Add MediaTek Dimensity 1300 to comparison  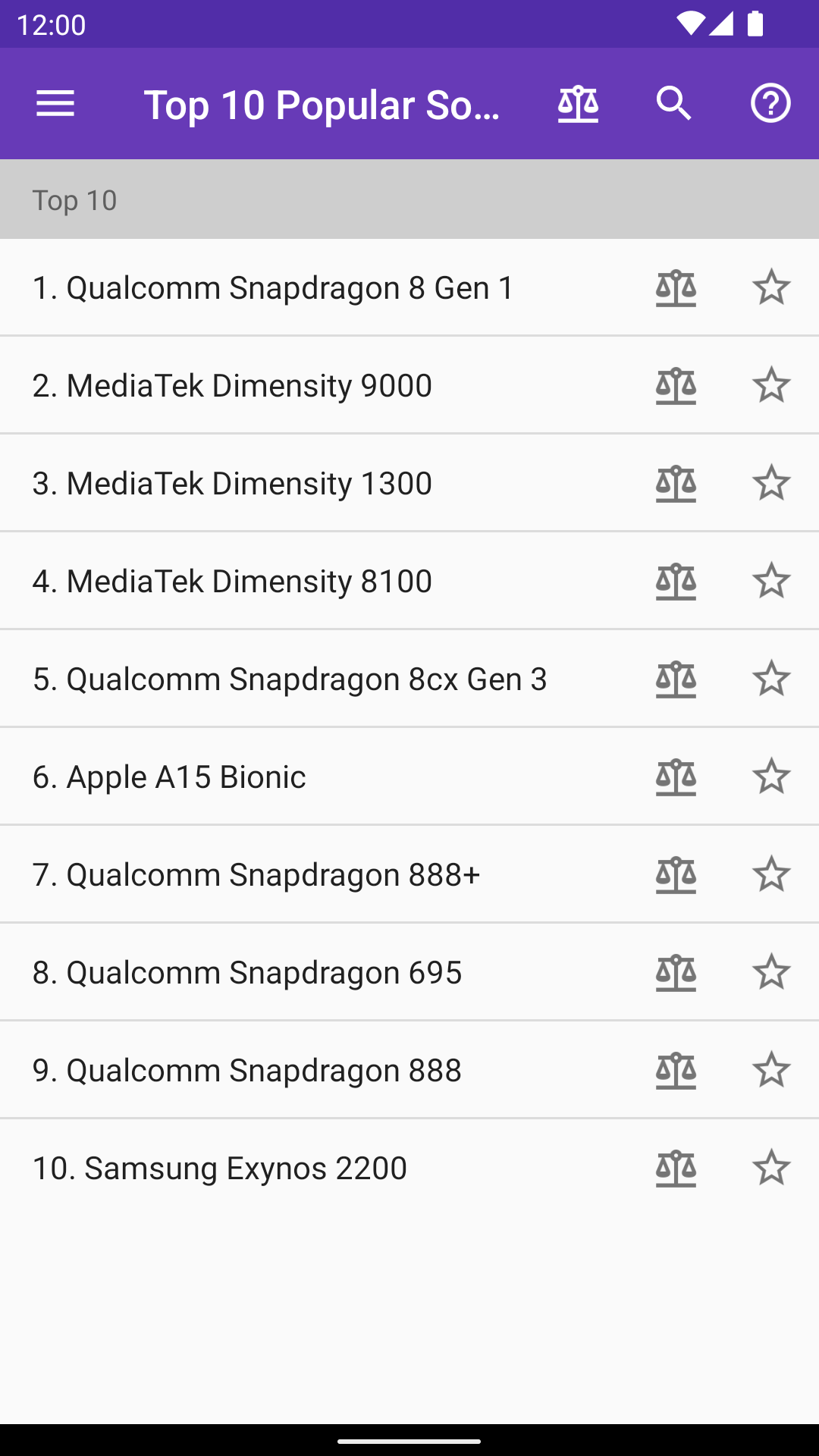[x=676, y=483]
